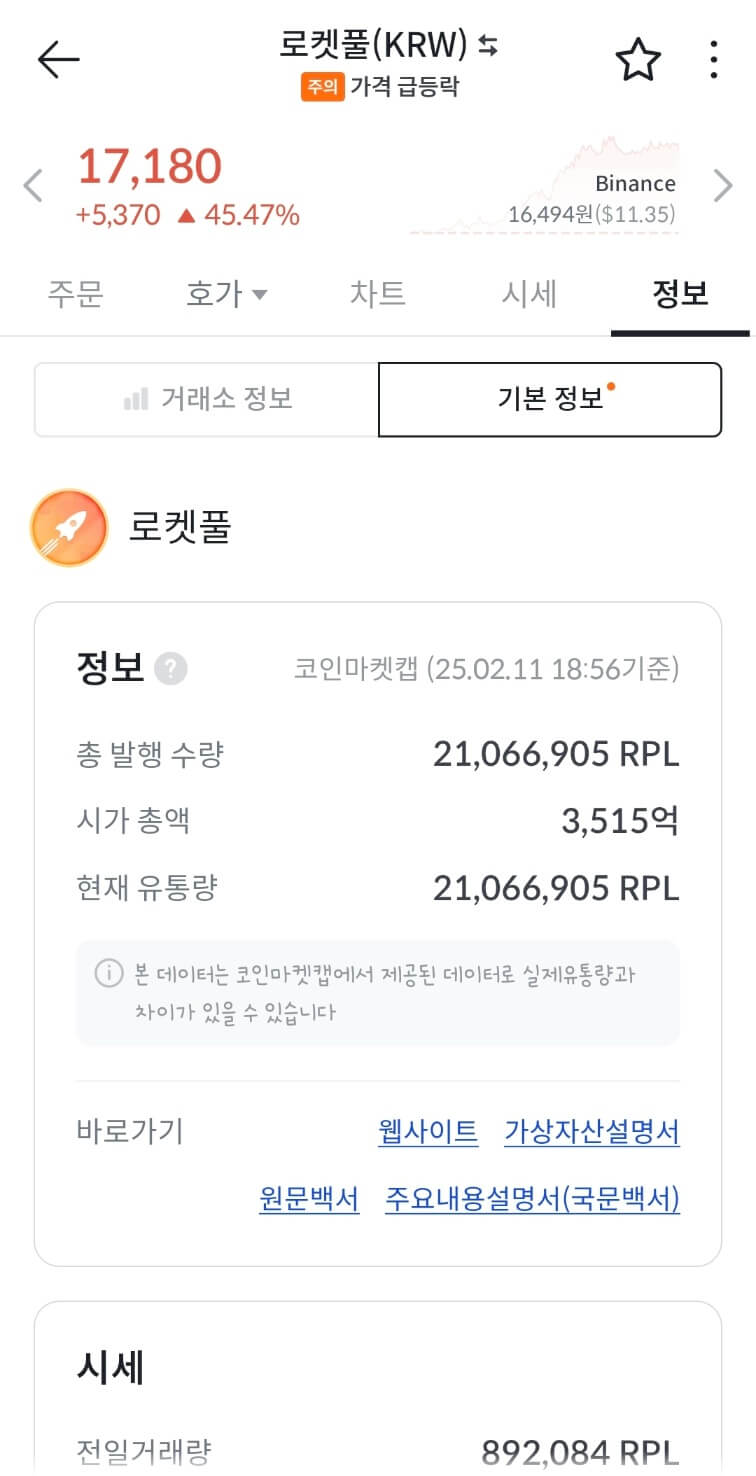Screen dimensions: 756x1476
Task: Tap the left chevron beside the price
Action: (x=31, y=185)
